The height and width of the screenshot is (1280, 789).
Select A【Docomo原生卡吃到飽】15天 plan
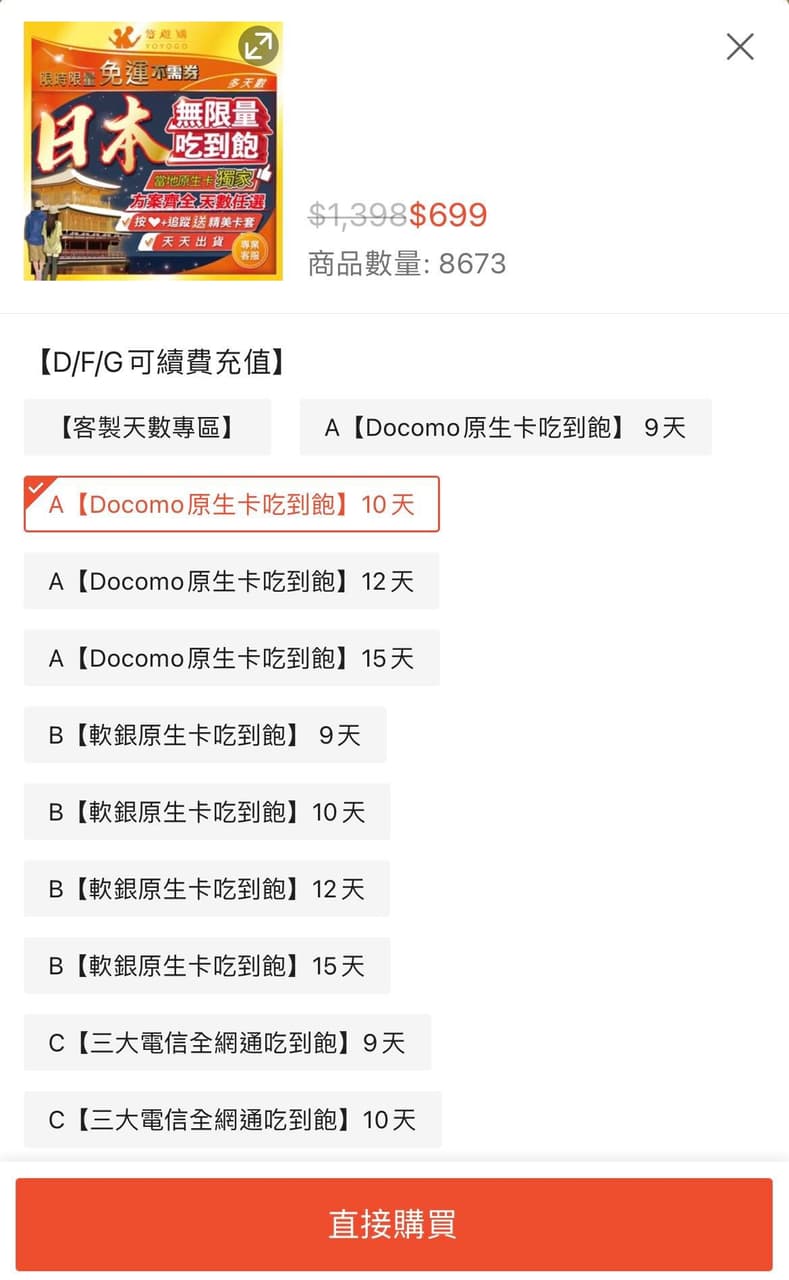point(231,658)
